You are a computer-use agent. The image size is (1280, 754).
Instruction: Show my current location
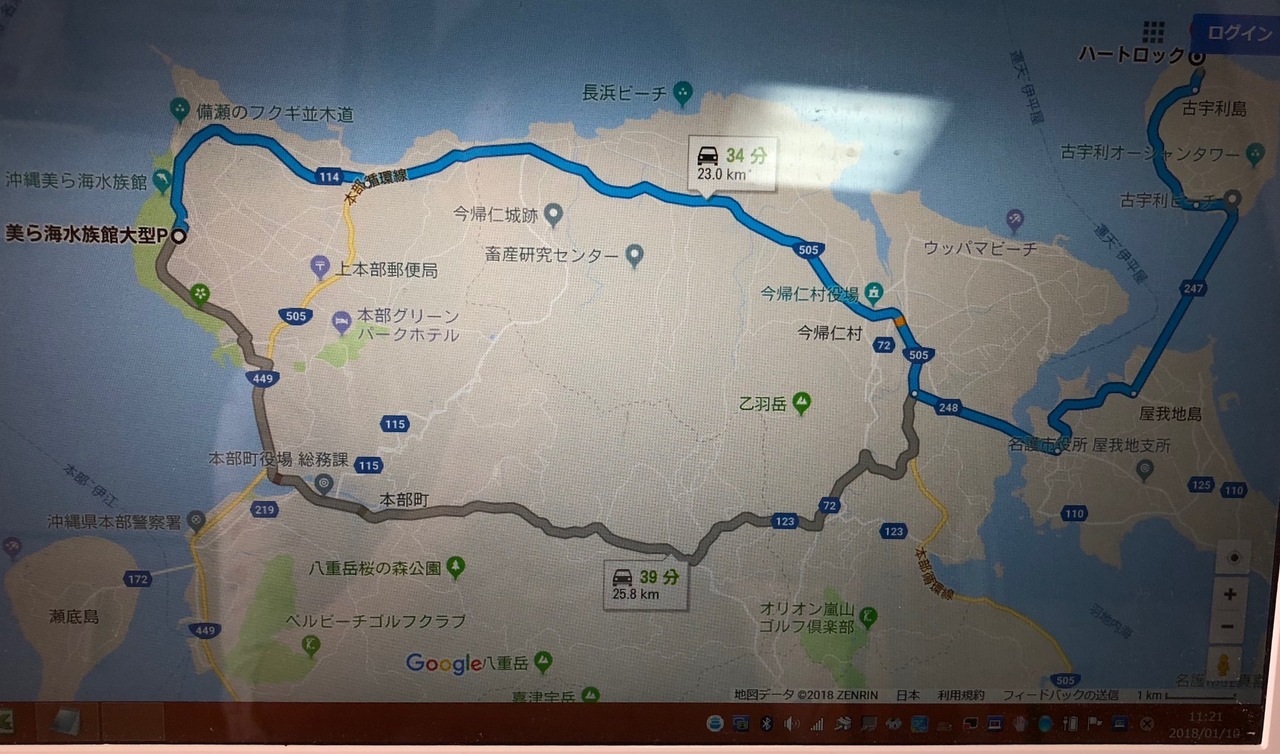click(x=1232, y=557)
